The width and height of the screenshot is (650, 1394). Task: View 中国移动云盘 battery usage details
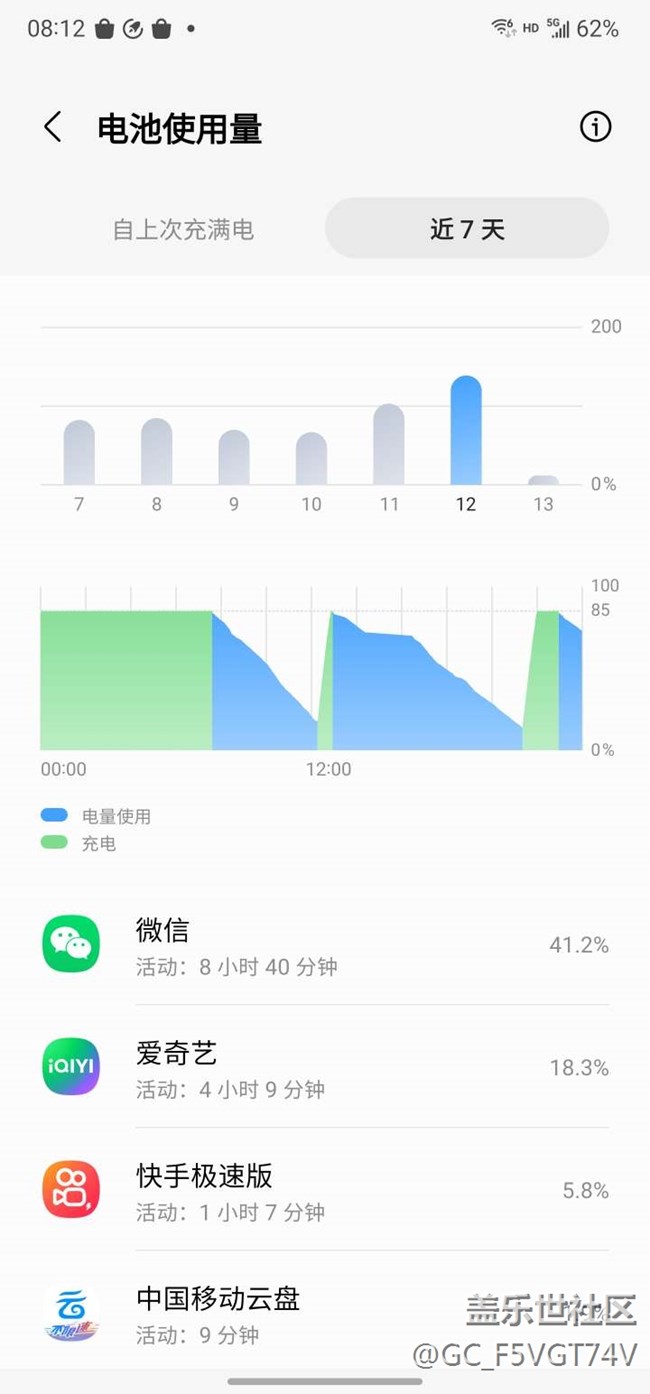coord(300,1313)
